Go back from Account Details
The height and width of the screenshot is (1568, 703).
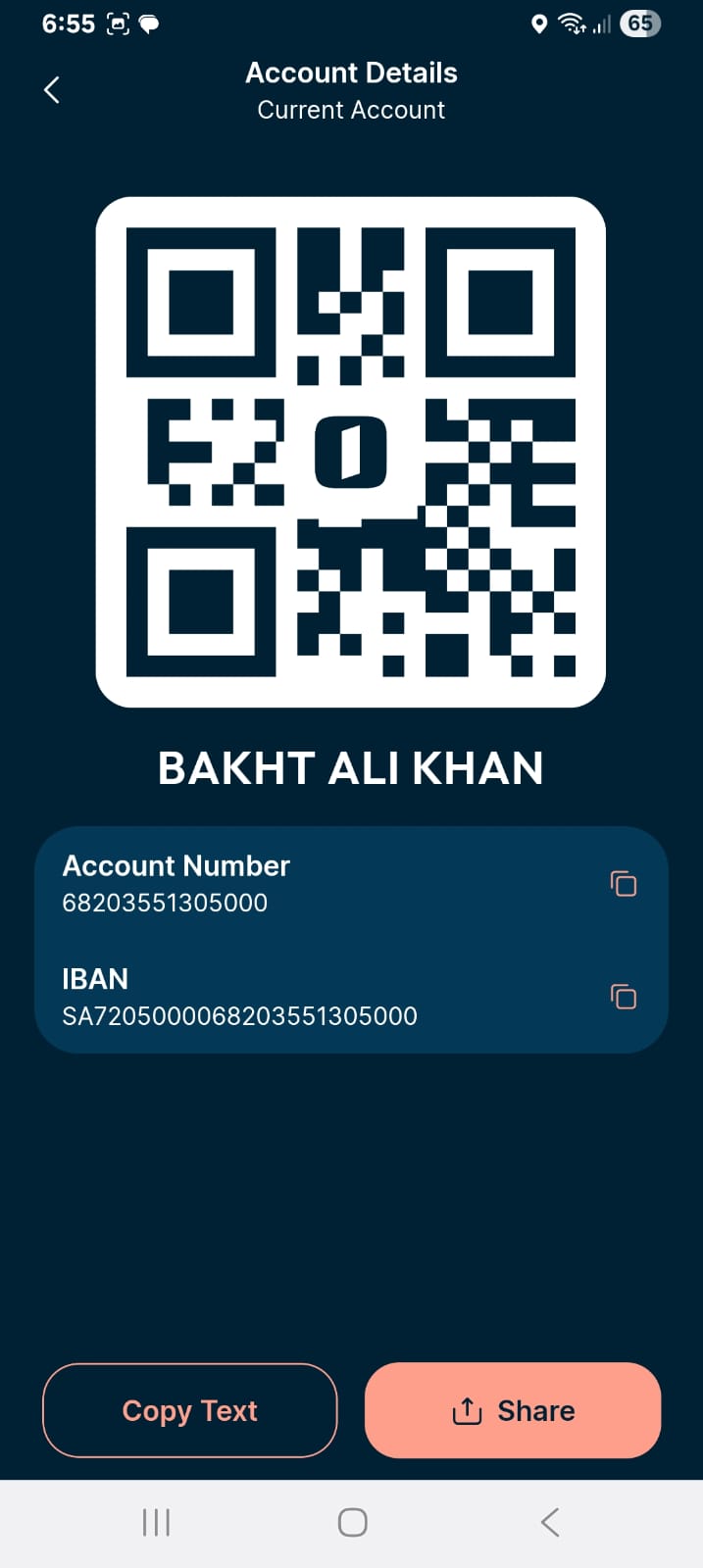pos(52,90)
